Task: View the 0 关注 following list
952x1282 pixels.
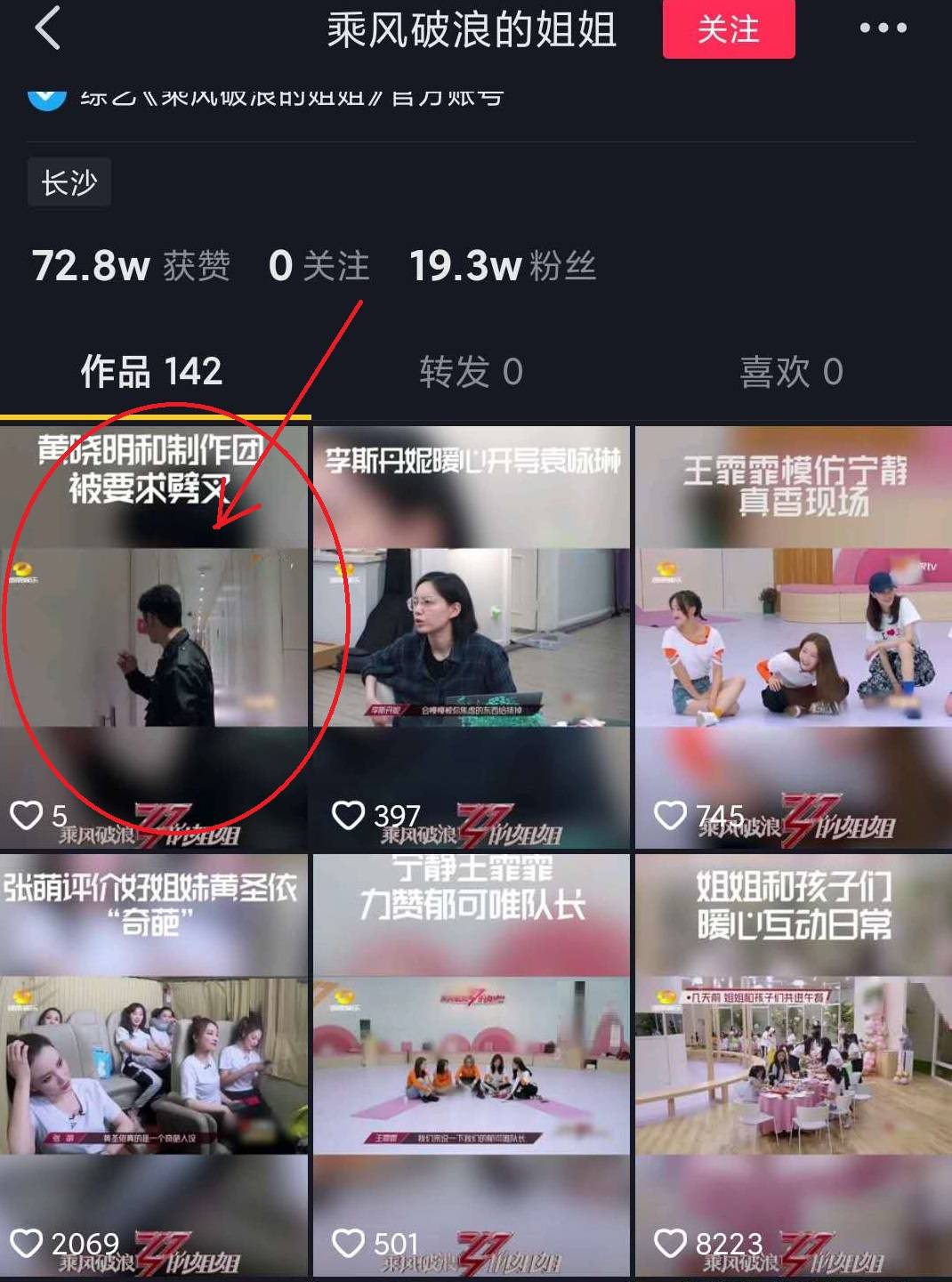Action: coord(319,266)
